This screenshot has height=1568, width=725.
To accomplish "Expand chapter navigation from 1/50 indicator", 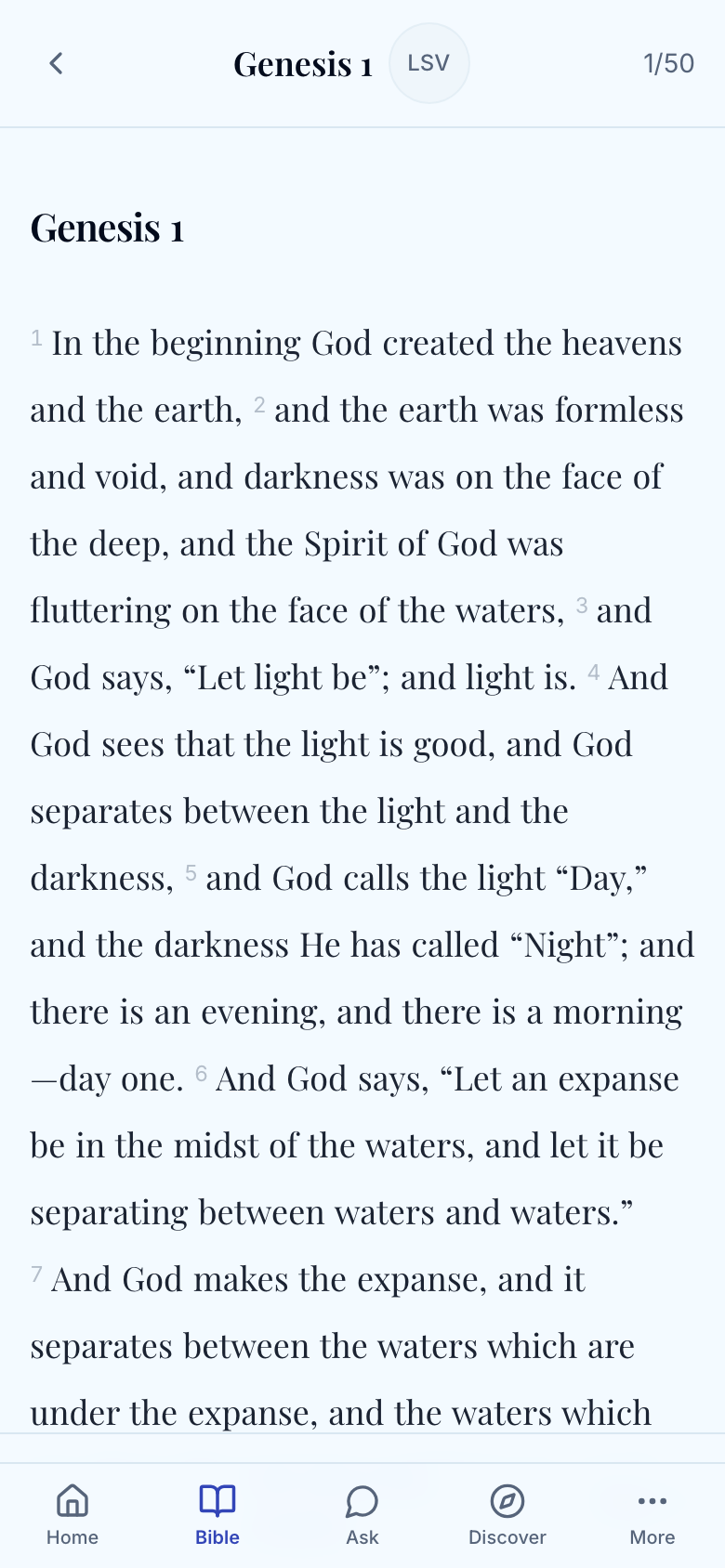I will point(668,63).
